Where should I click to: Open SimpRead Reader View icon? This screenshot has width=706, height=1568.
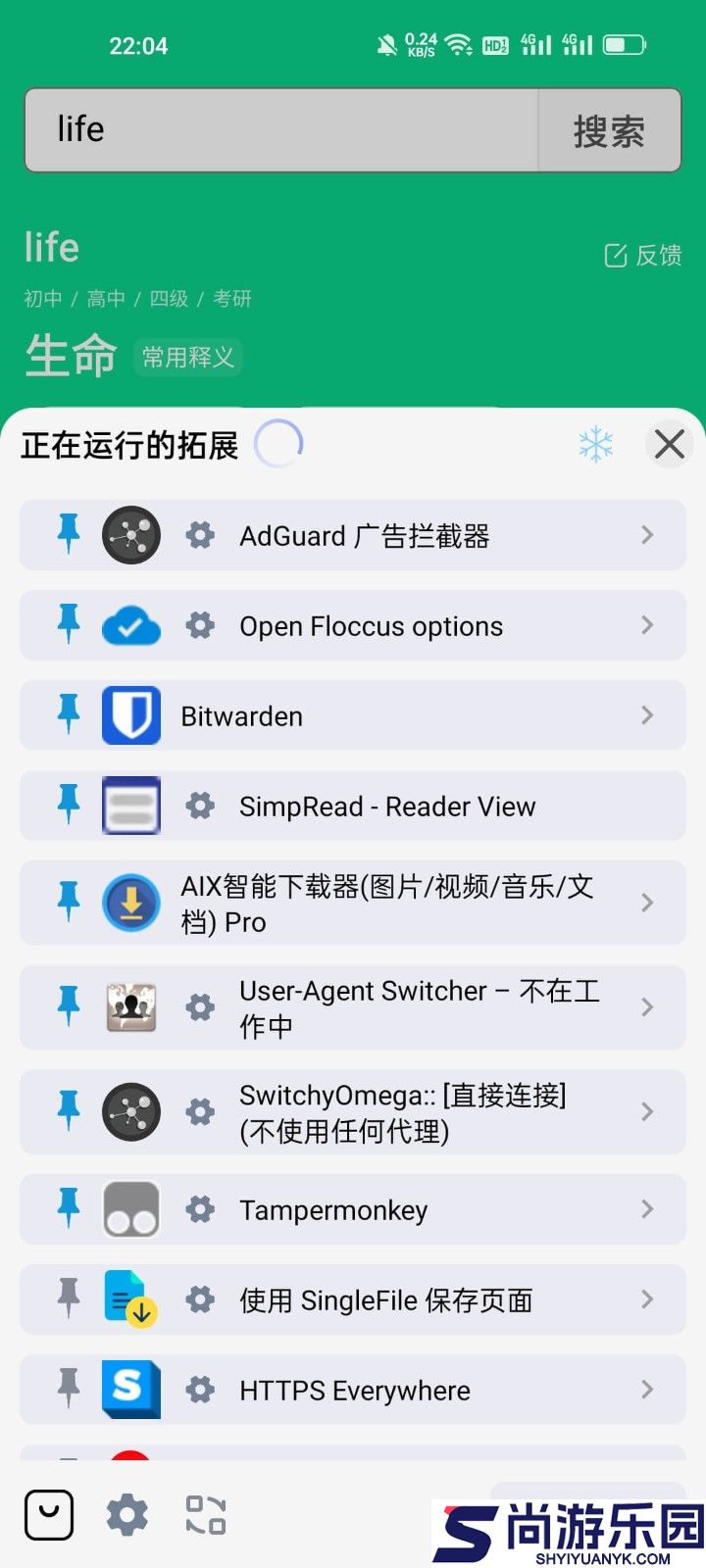coord(131,806)
